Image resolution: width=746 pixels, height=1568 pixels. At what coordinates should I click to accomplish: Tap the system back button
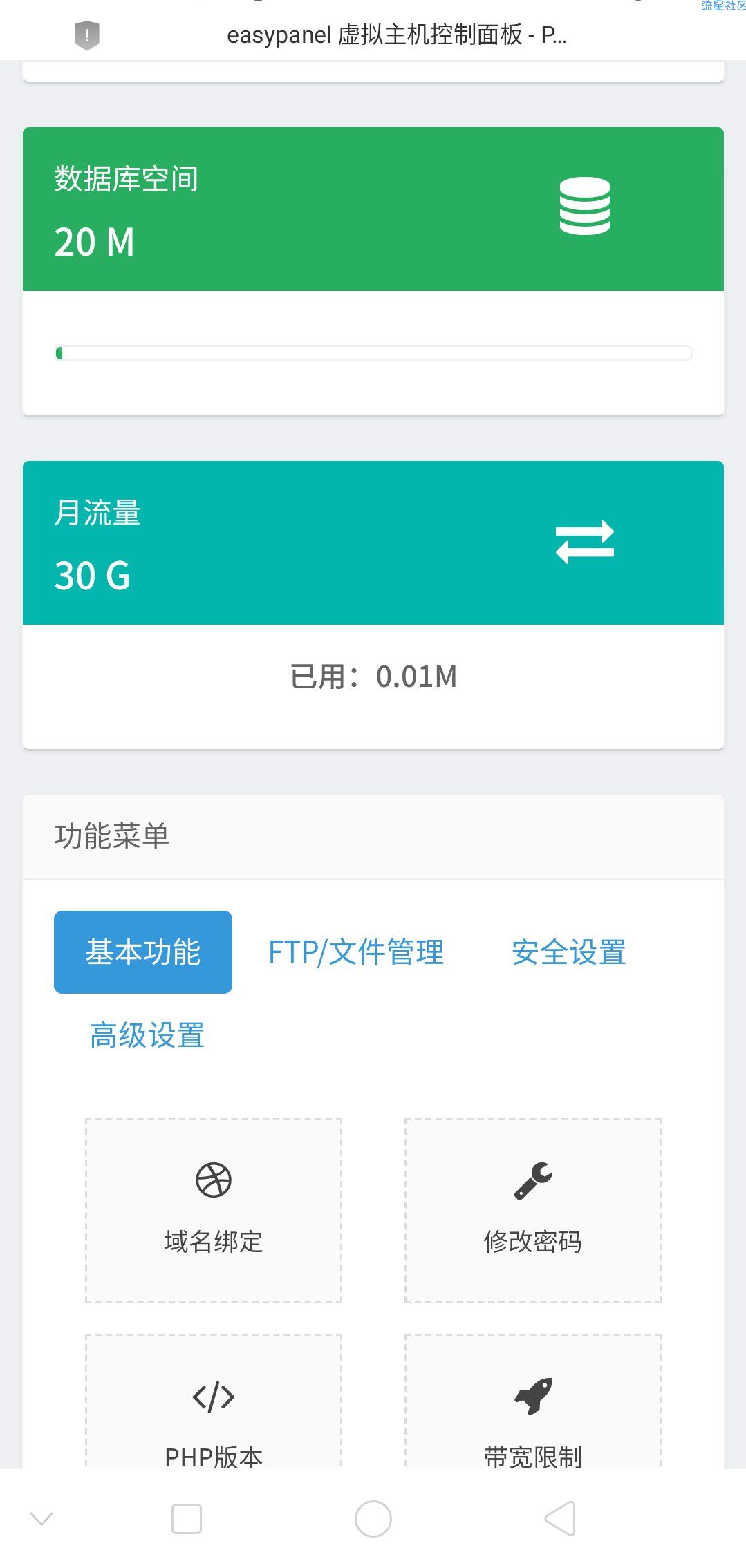click(x=560, y=1518)
